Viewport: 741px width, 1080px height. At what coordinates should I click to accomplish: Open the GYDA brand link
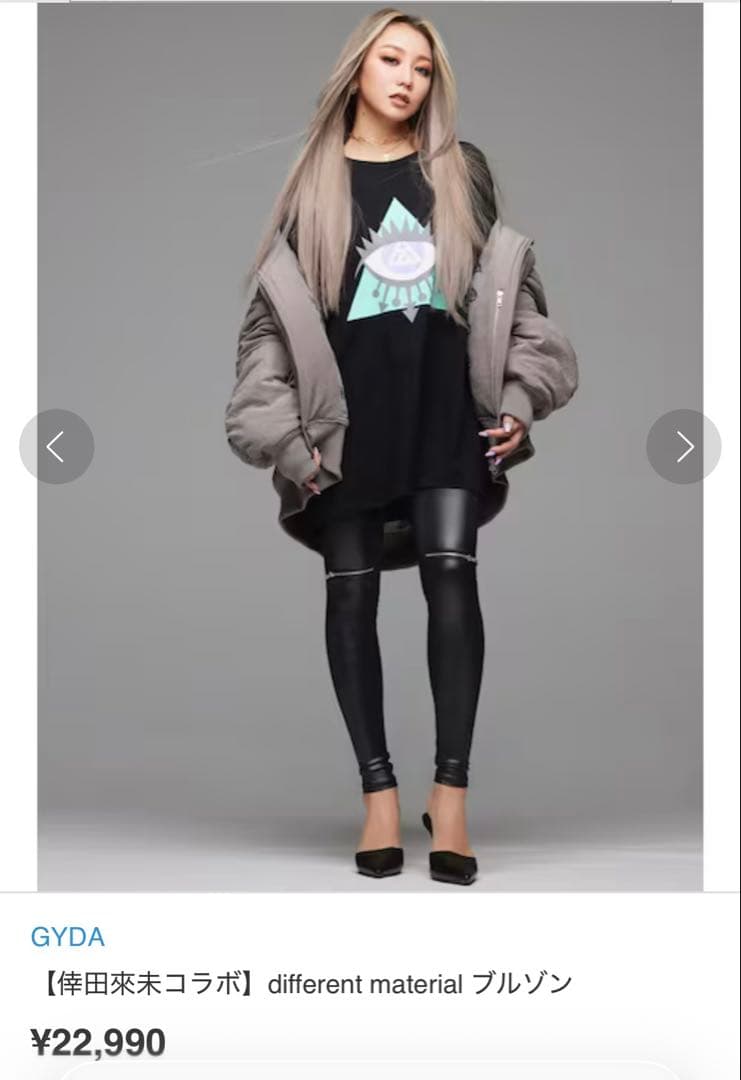[x=67, y=937]
